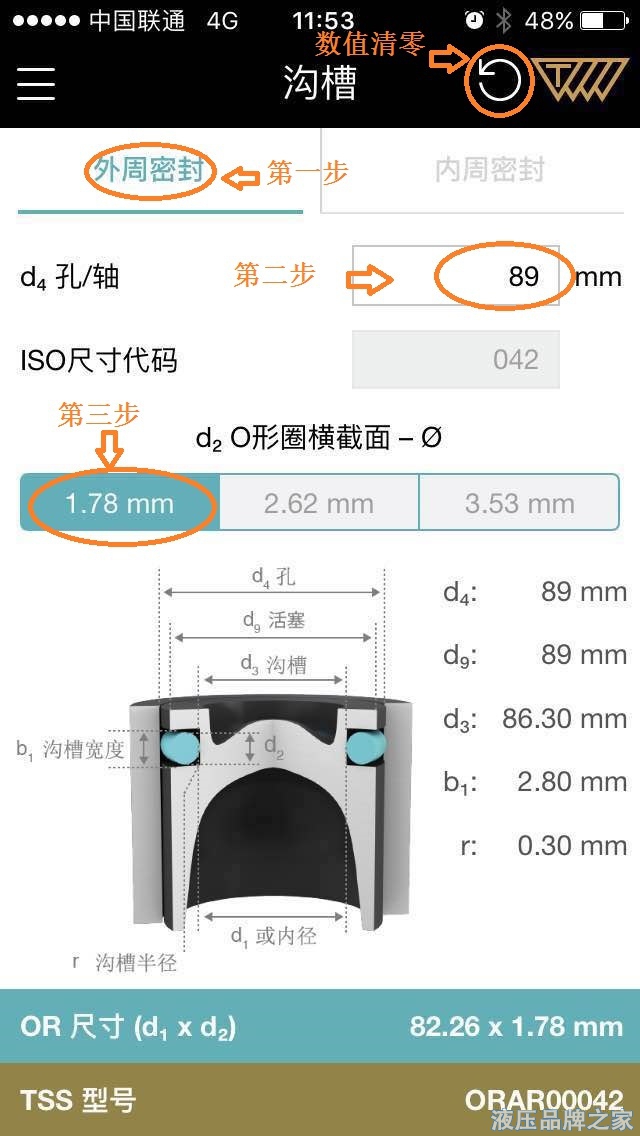Choose the 2.62 mm cross-section
The width and height of the screenshot is (640, 1136).
click(319, 503)
